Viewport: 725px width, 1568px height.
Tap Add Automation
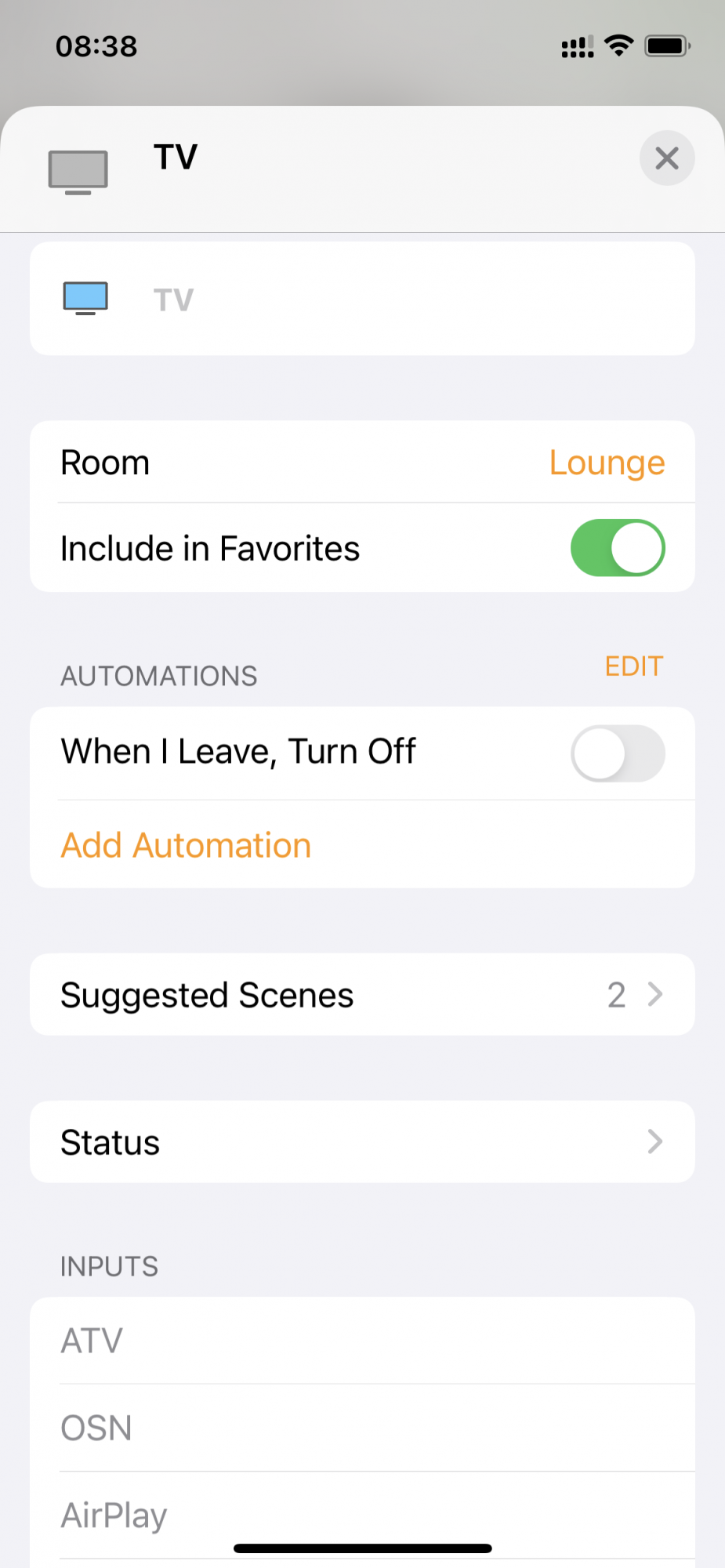[187, 845]
